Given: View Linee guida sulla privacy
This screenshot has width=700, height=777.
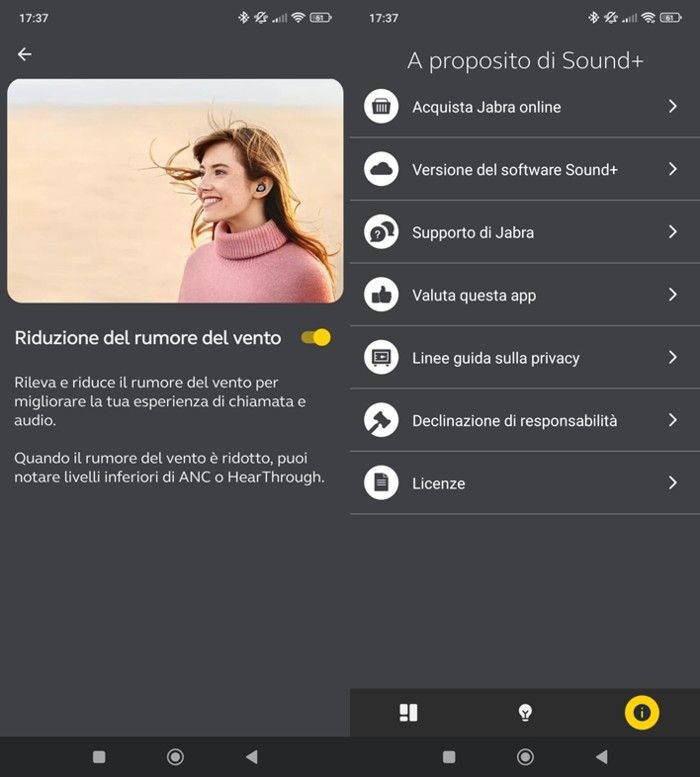Looking at the screenshot, I should [x=524, y=358].
